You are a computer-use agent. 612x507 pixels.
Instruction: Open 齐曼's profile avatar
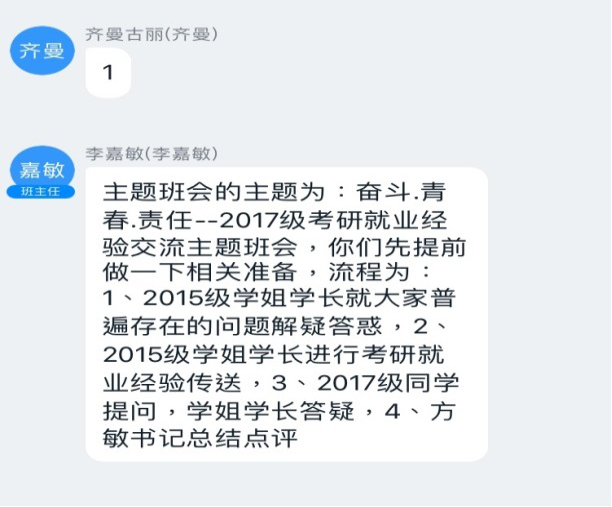42,51
